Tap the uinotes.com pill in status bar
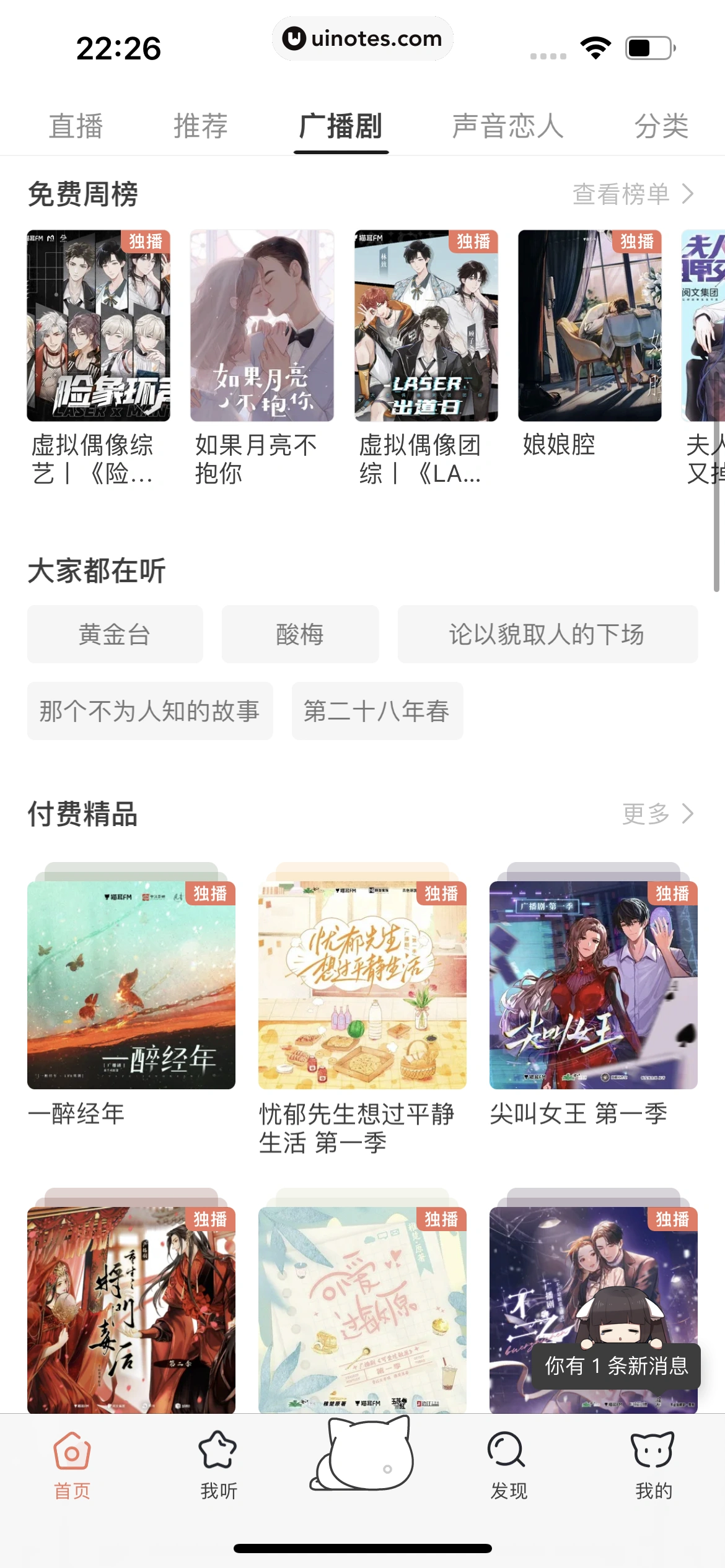 (x=362, y=38)
